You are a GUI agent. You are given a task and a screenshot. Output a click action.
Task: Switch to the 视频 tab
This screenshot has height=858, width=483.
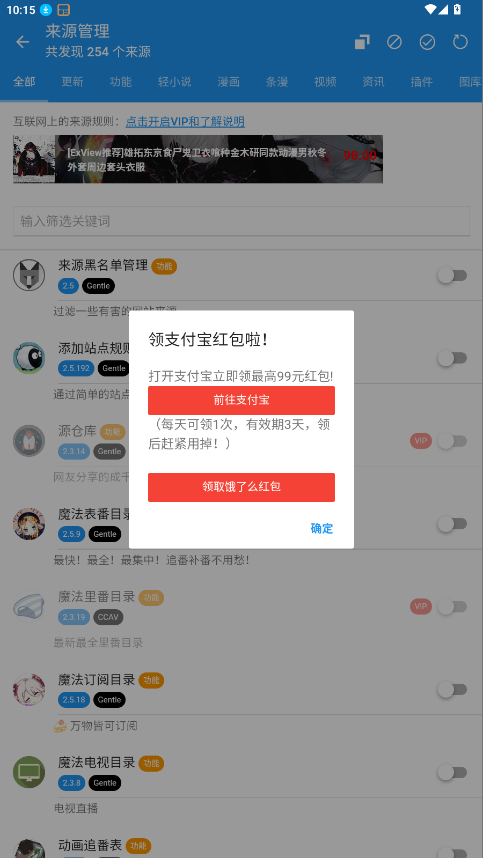pyautogui.click(x=325, y=82)
